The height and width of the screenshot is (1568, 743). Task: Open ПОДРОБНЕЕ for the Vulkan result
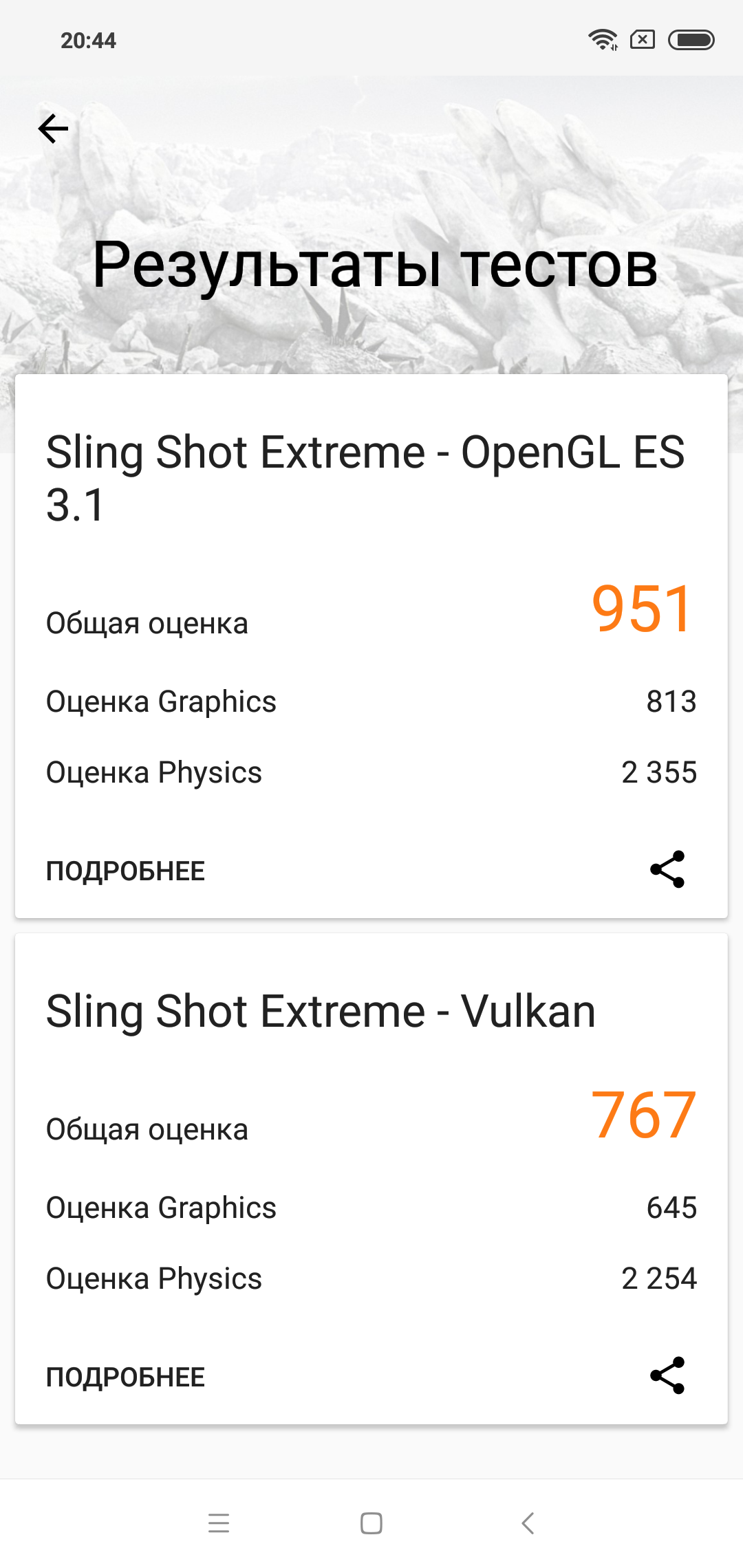click(125, 1377)
